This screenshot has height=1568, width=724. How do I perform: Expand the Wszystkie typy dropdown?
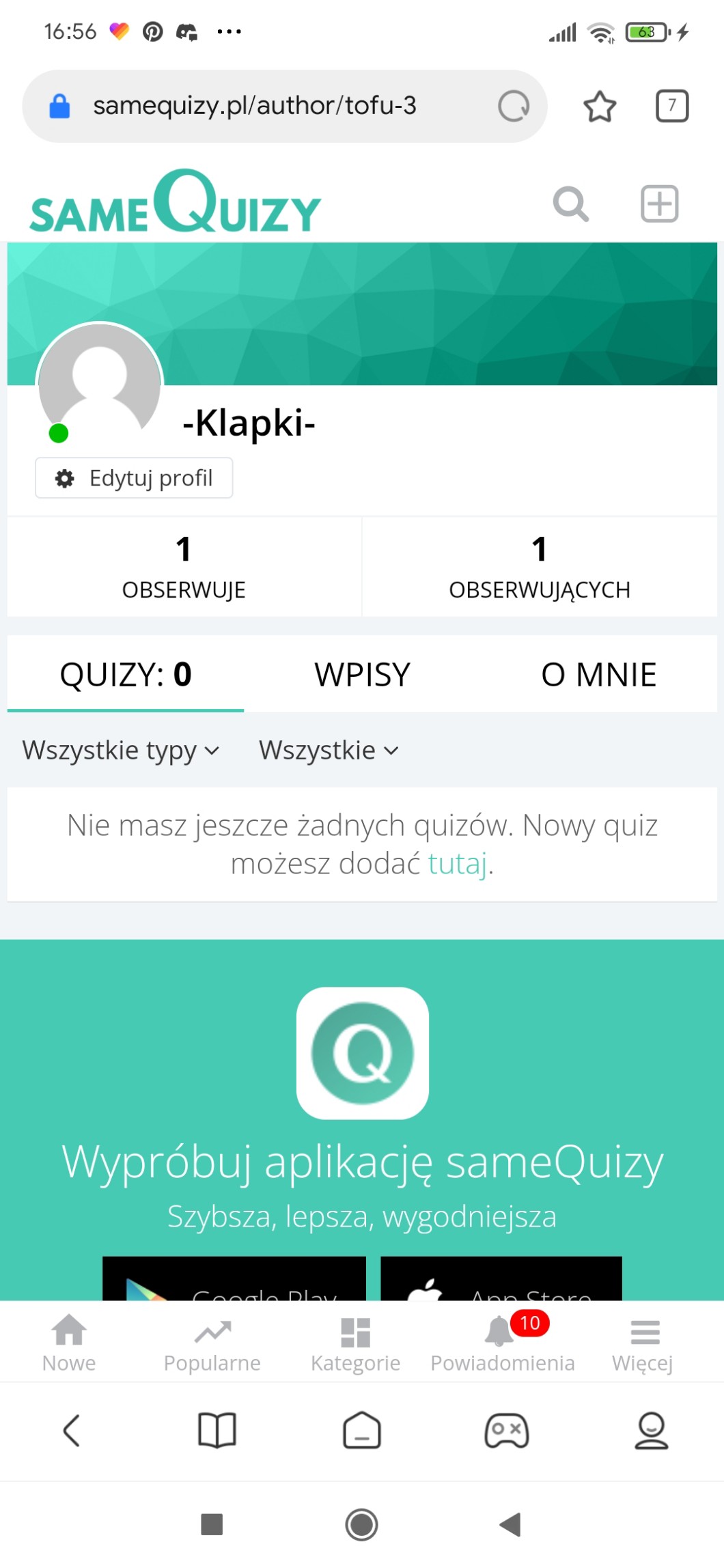(x=121, y=751)
